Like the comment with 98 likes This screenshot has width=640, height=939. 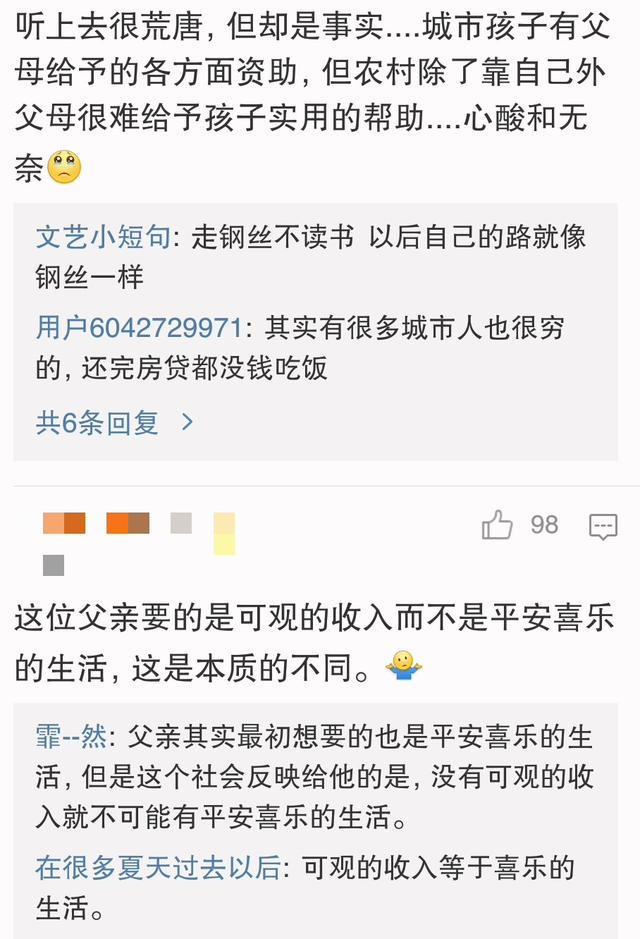tap(498, 525)
